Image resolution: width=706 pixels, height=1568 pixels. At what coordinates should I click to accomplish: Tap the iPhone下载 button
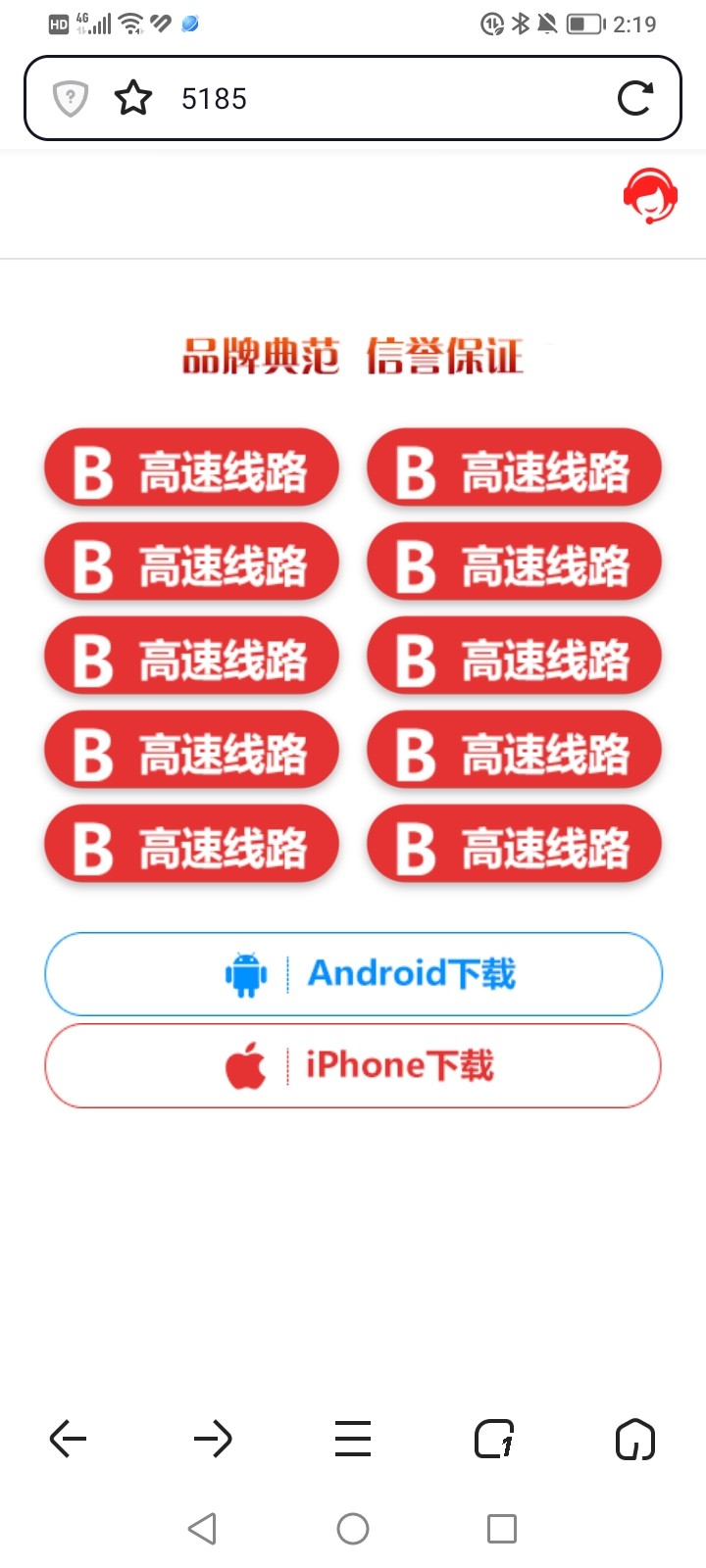[x=353, y=1066]
